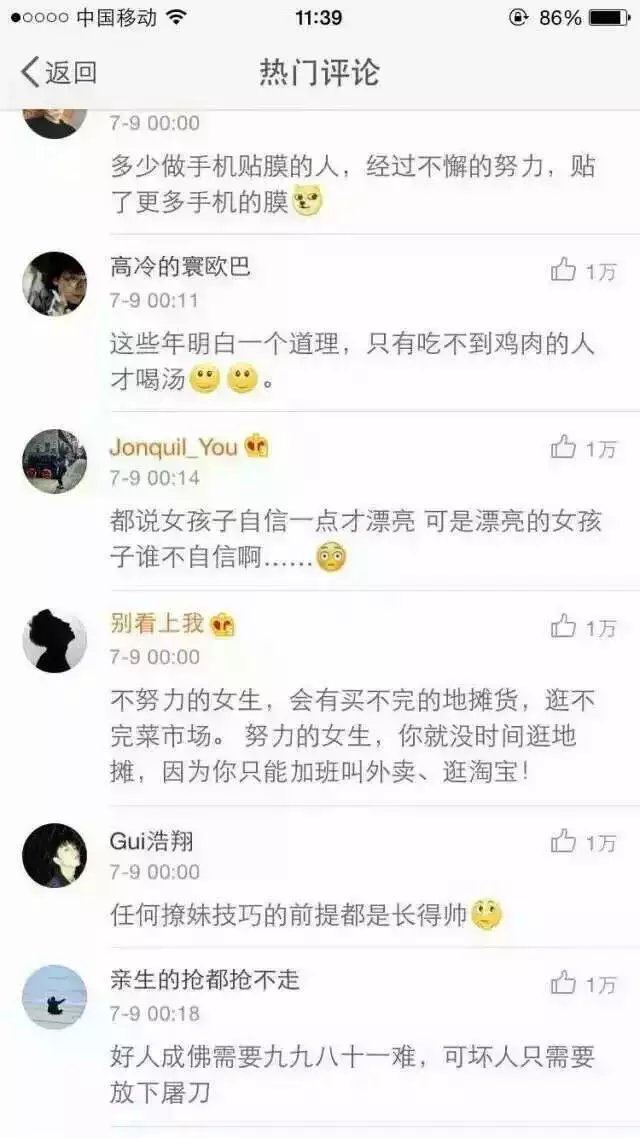Open Jonquil_You's profile avatar
This screenshot has height=1138, width=640.
click(x=54, y=462)
